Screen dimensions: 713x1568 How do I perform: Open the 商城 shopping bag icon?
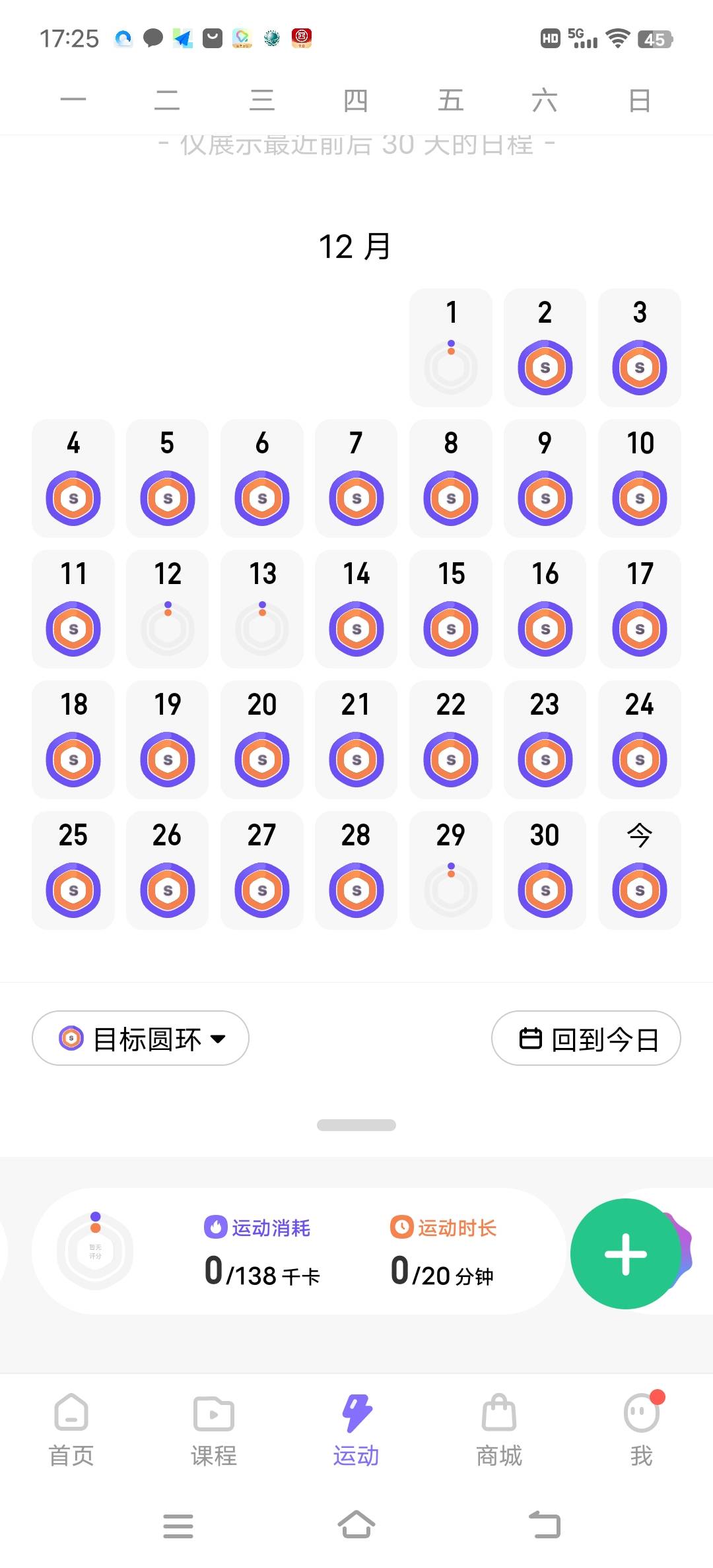click(498, 1414)
